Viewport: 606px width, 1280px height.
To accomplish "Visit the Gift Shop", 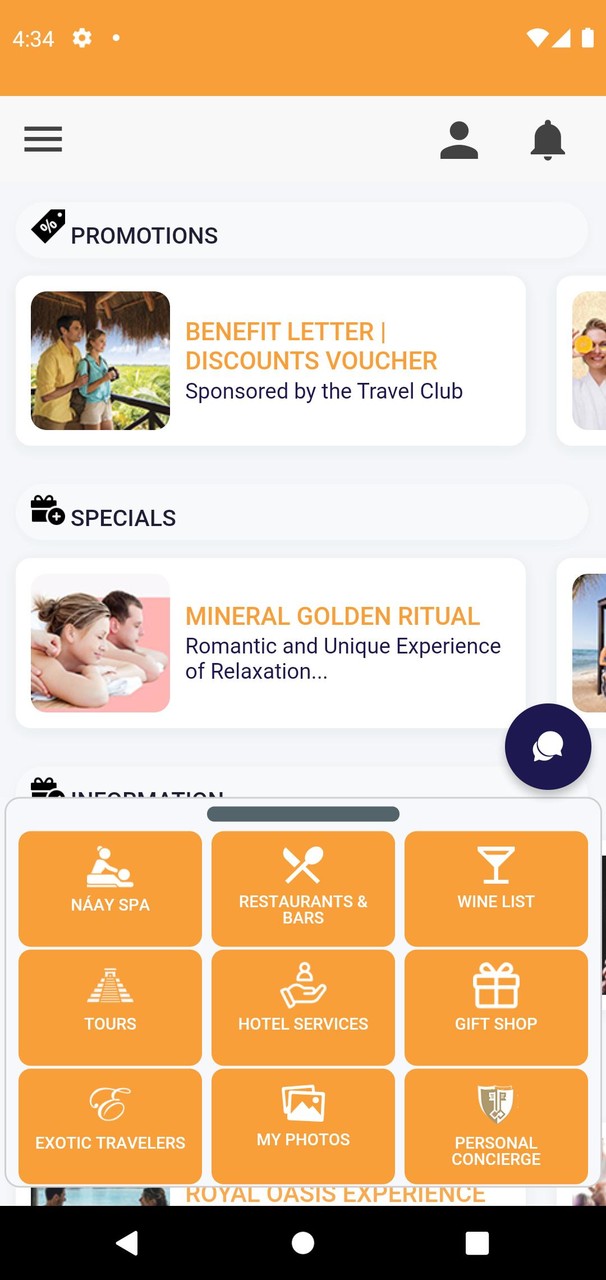I will (x=496, y=1006).
